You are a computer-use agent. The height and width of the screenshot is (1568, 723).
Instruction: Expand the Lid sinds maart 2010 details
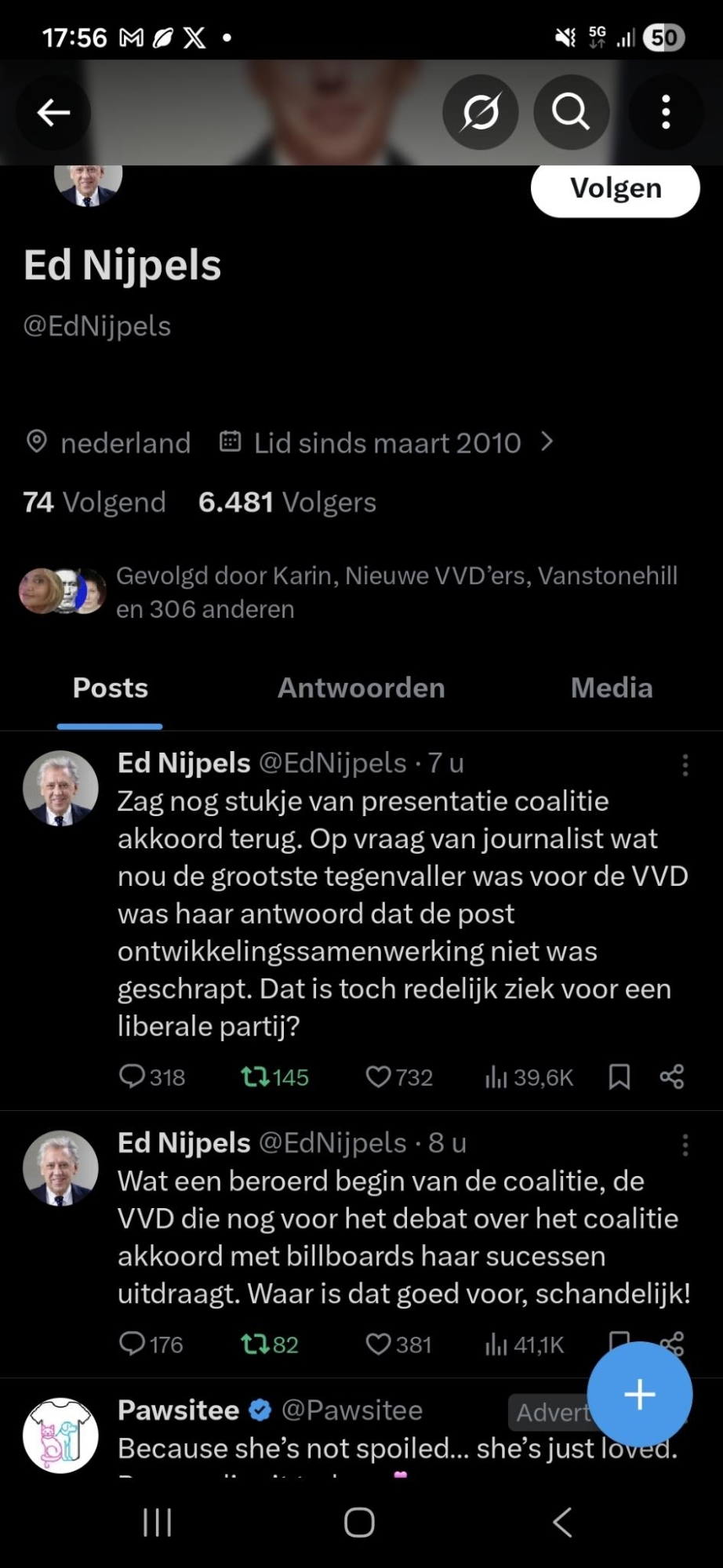(x=387, y=443)
